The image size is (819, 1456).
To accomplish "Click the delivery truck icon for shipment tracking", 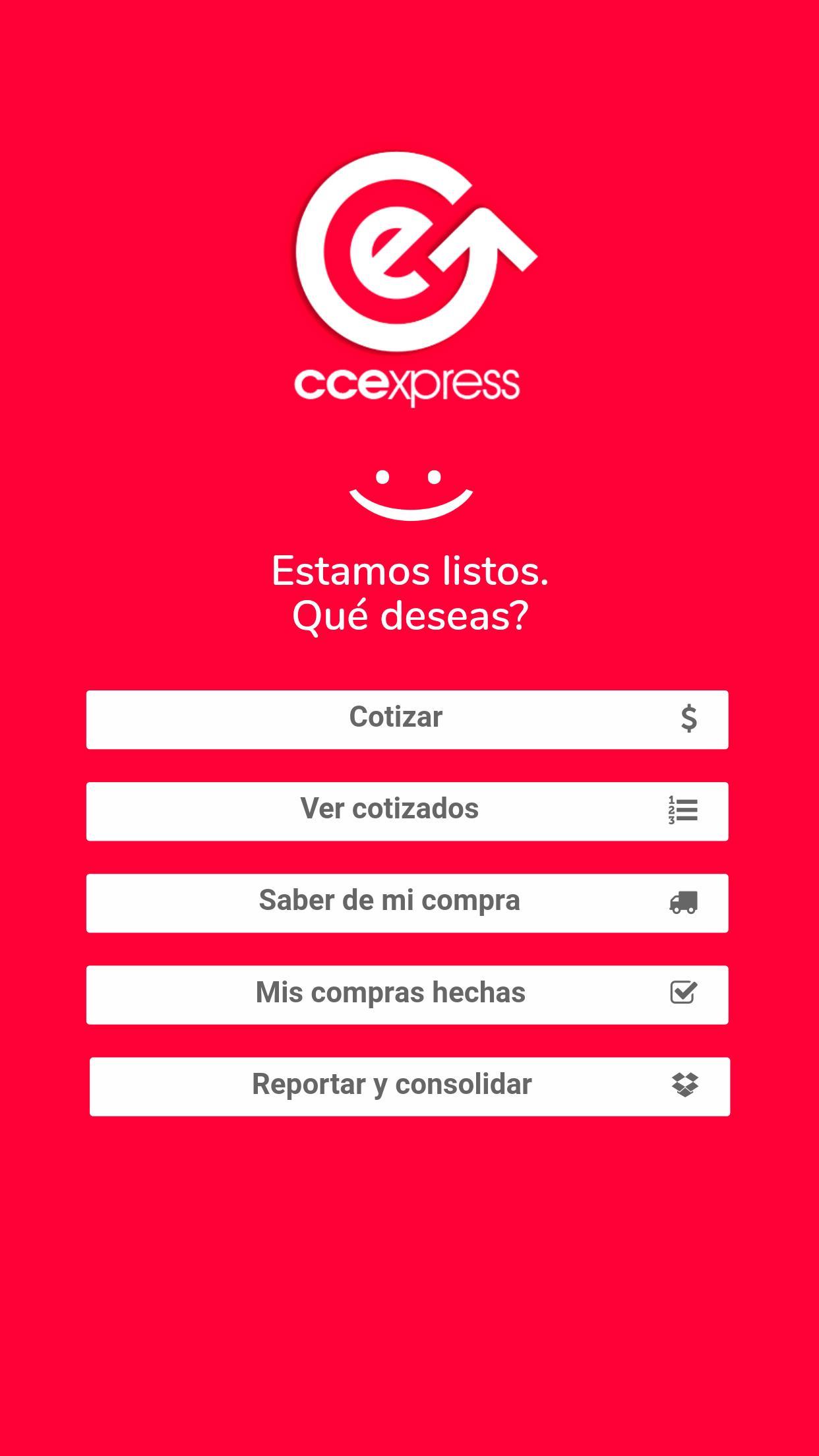I will 685,903.
